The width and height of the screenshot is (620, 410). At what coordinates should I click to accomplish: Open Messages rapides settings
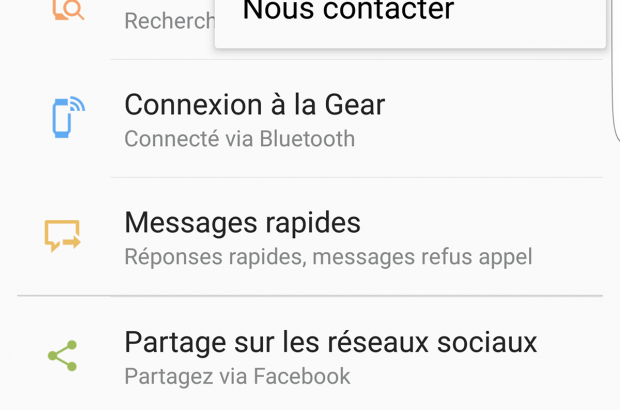coord(243,237)
